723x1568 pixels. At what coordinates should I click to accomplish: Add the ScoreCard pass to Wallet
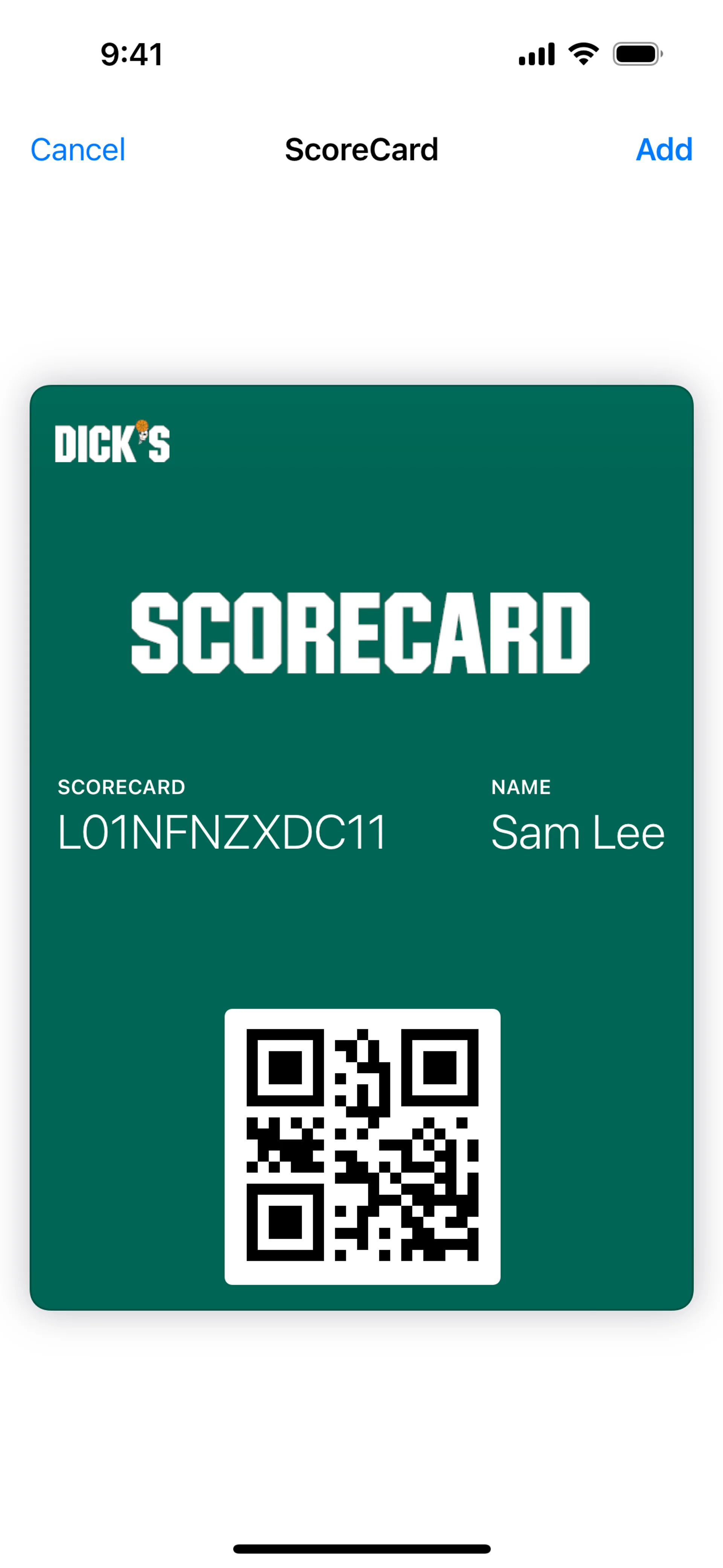[x=664, y=150]
